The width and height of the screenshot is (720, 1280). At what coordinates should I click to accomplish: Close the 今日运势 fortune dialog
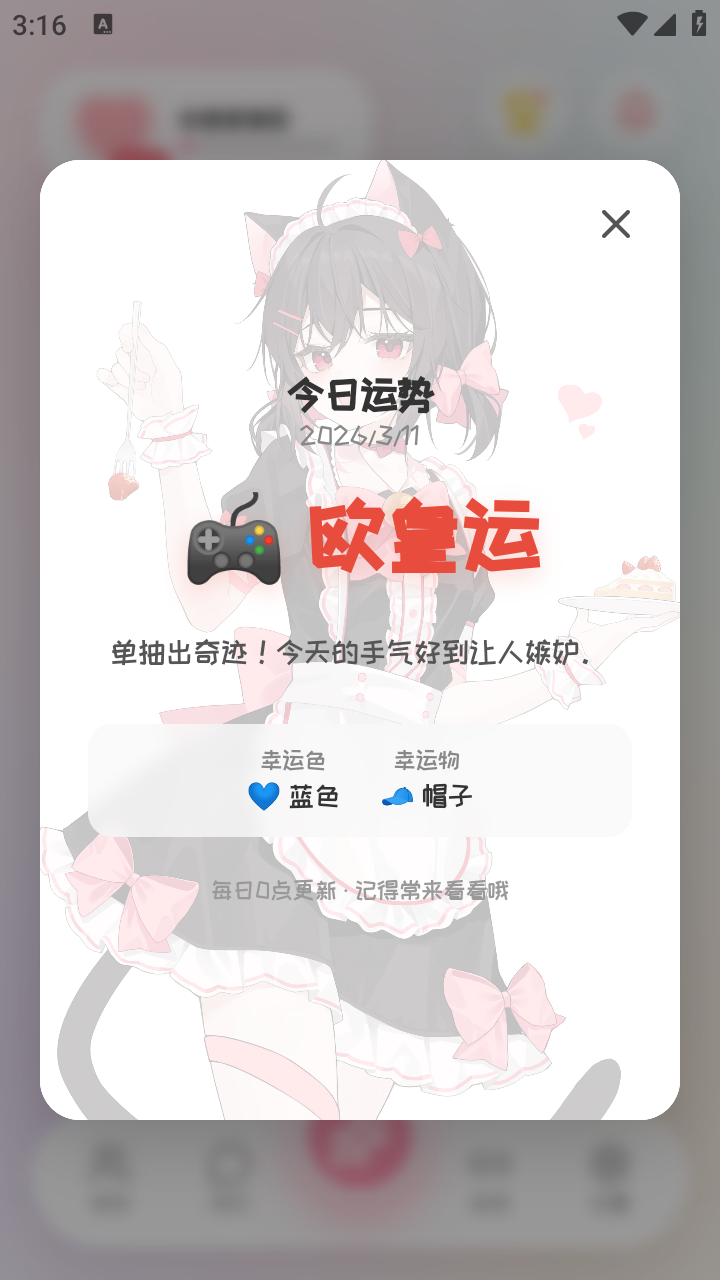(616, 225)
